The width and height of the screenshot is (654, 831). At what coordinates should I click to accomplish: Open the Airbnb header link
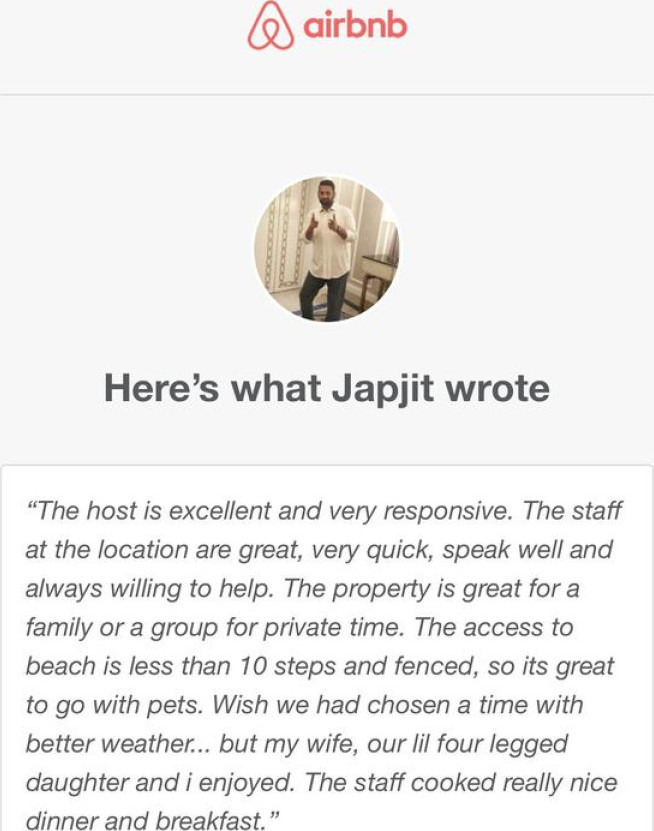click(327, 26)
